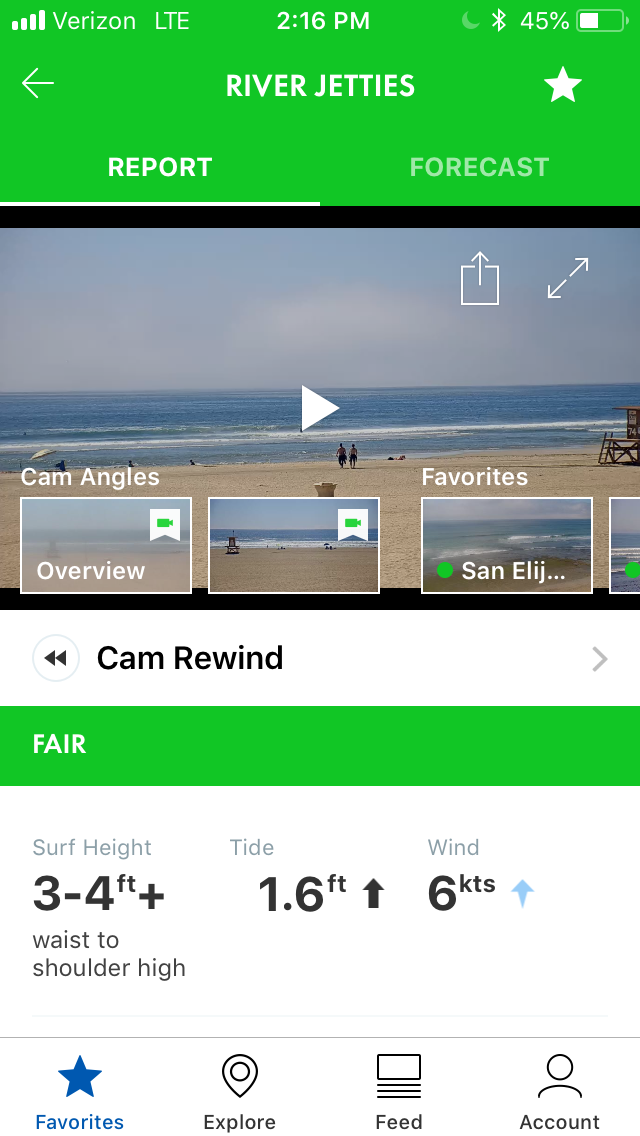Share the surf cam
This screenshot has height=1136, width=640.
[480, 278]
